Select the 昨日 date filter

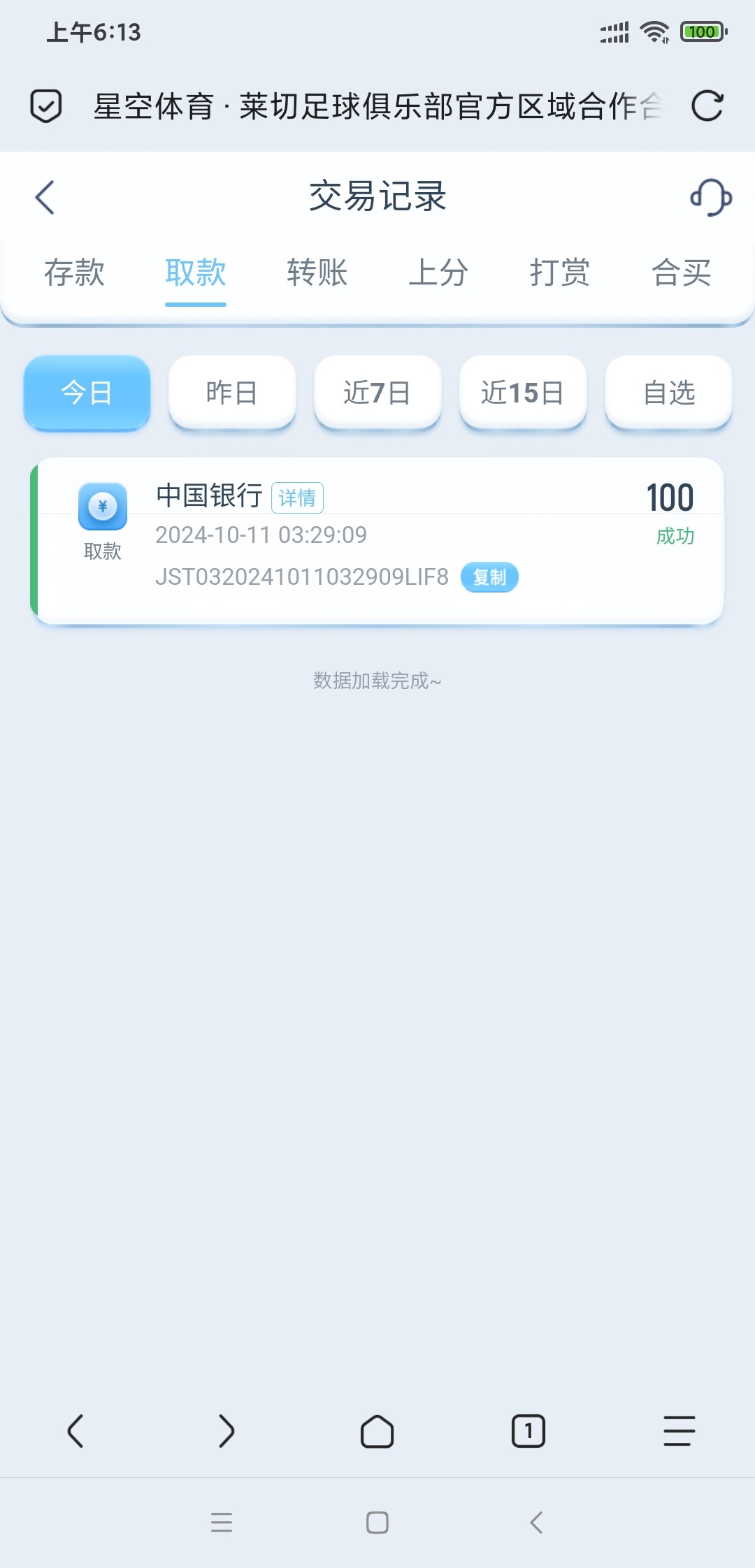tap(231, 392)
